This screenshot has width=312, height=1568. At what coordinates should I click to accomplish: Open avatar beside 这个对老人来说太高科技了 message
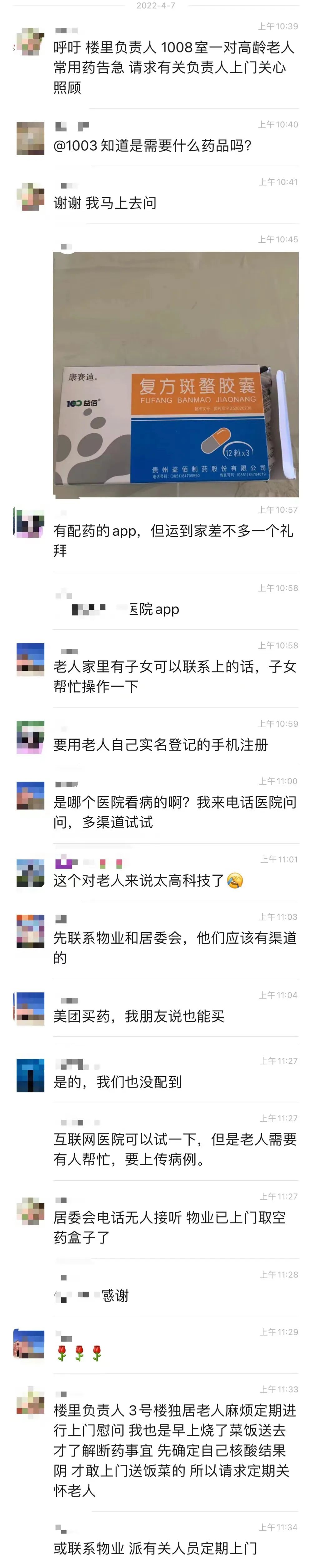(31, 873)
